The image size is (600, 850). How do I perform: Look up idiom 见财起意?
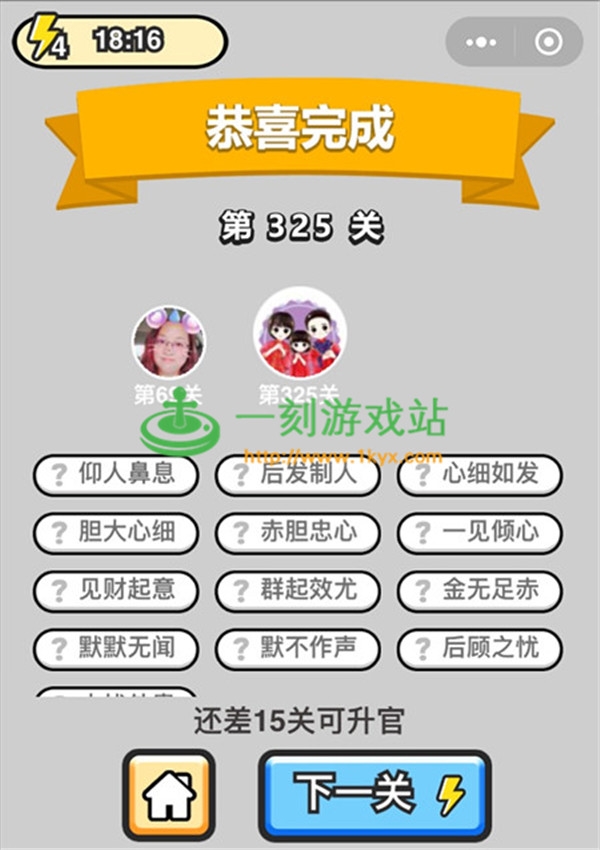[116, 590]
